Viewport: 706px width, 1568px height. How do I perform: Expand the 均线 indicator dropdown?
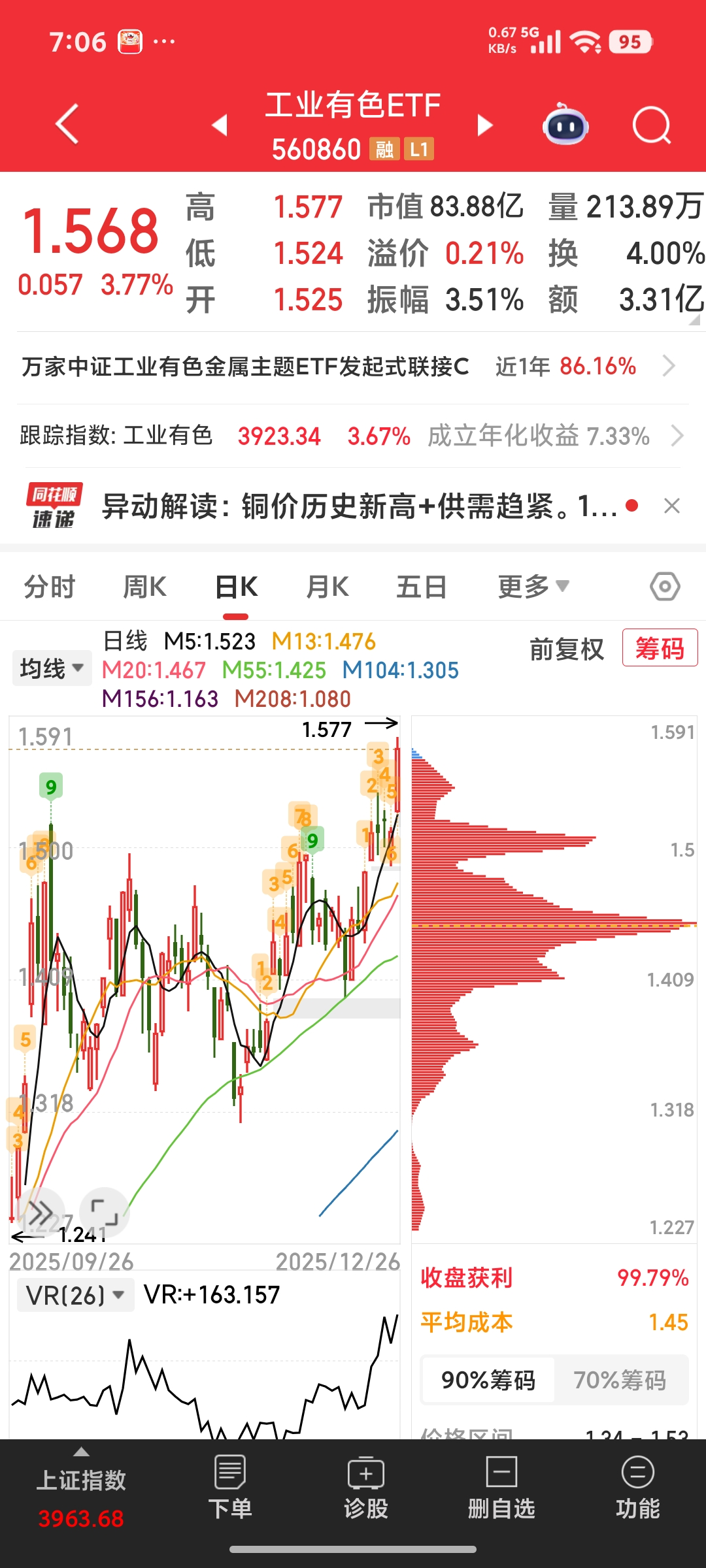coord(52,668)
